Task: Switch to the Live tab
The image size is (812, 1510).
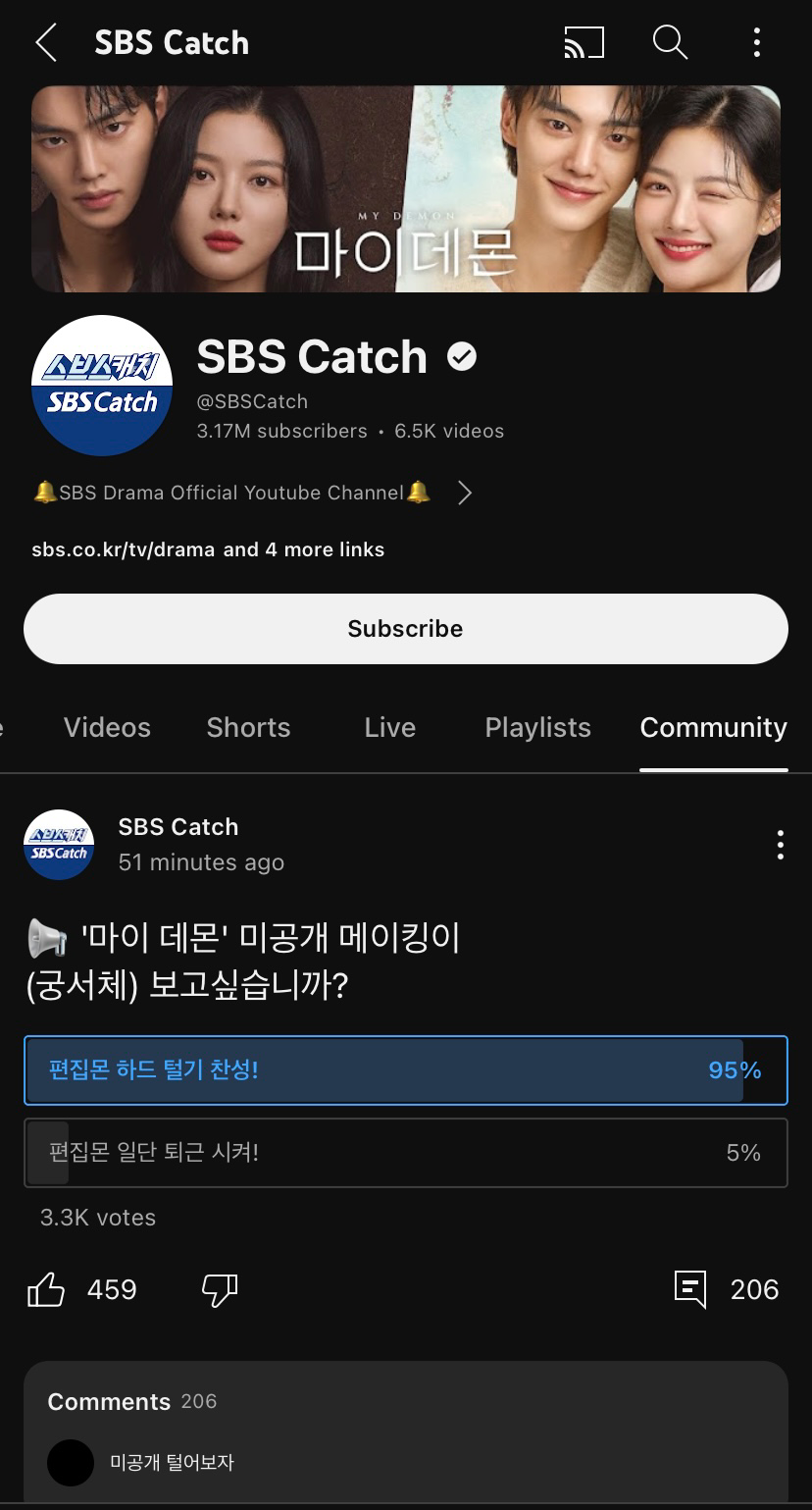Action: click(389, 728)
